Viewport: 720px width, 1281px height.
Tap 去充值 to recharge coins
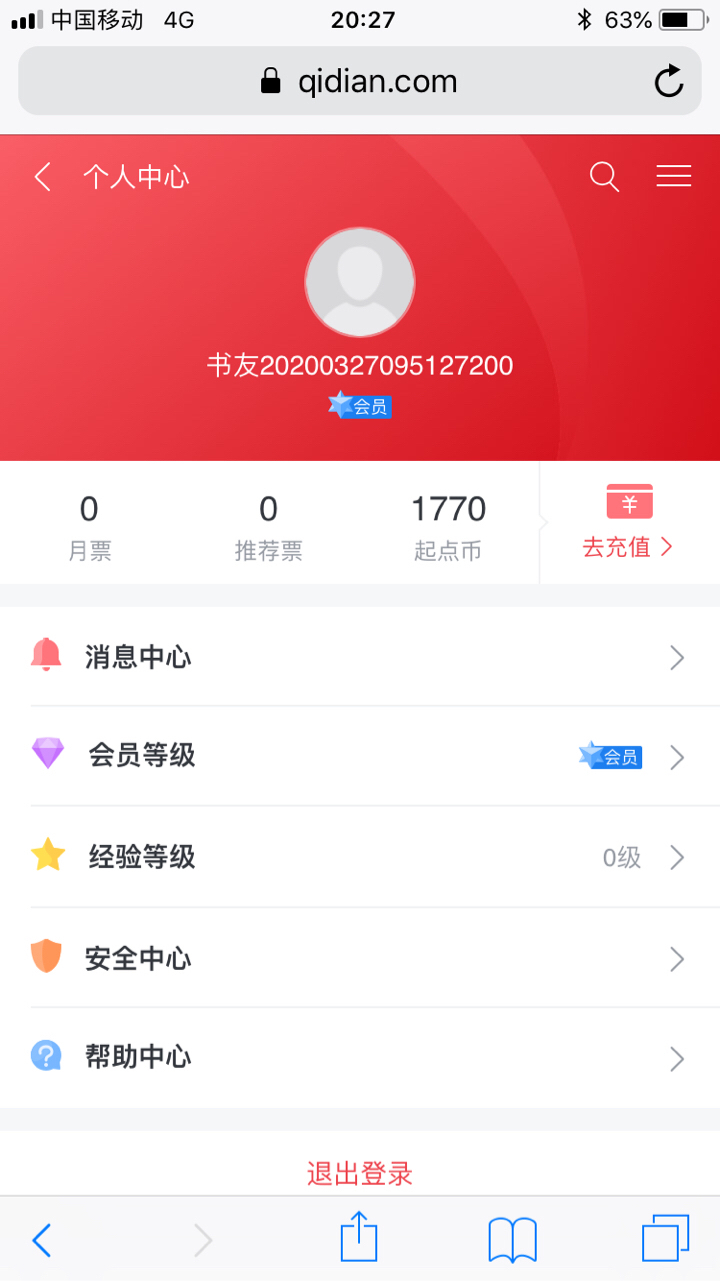click(629, 523)
